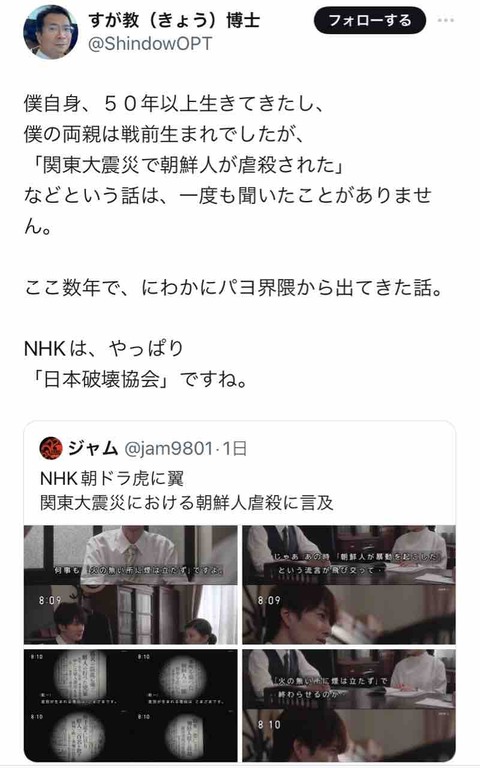The image size is (480, 768).
Task: Tap the フォローする button
Action: point(370,21)
